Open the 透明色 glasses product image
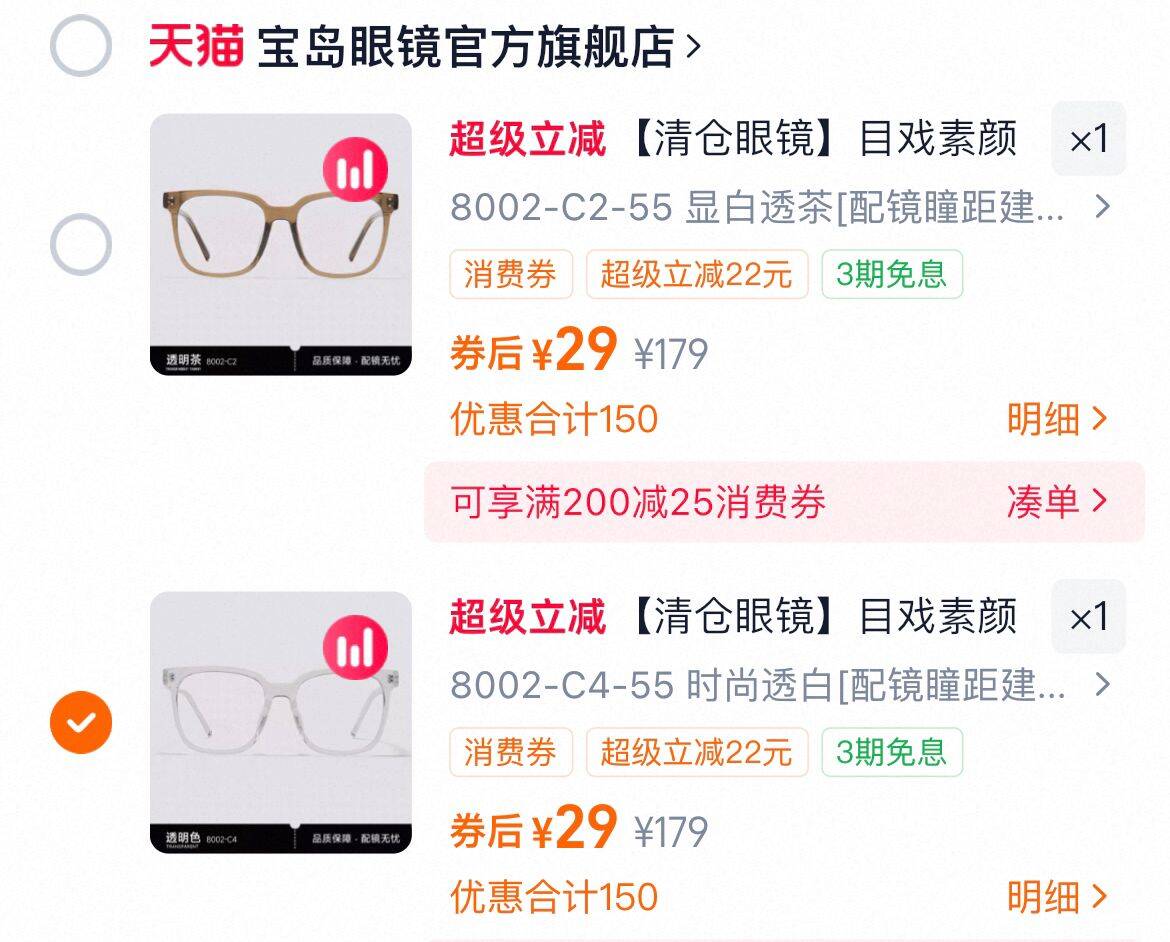Image resolution: width=1170 pixels, height=942 pixels. 281,723
